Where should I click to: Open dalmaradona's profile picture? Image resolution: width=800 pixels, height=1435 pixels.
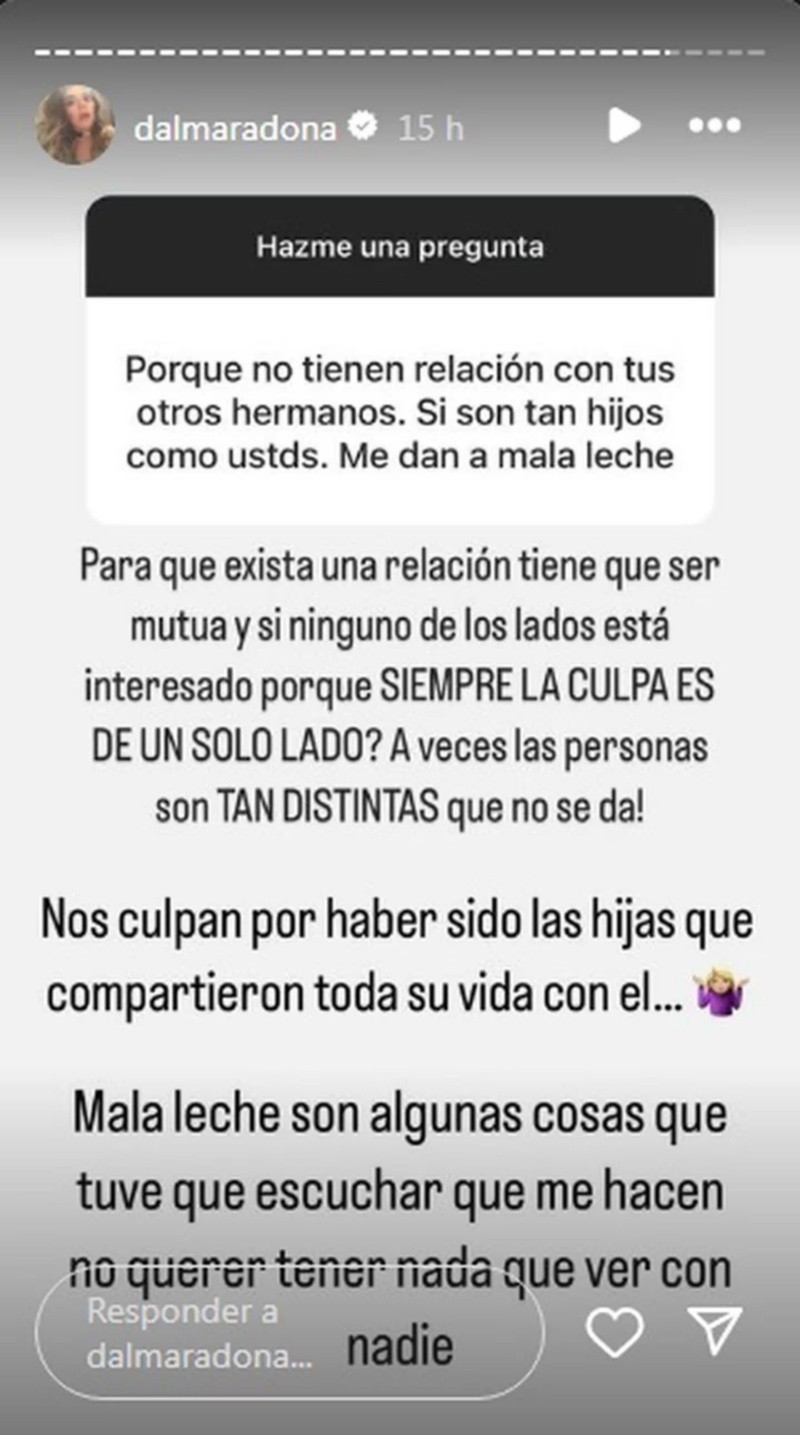click(x=74, y=125)
